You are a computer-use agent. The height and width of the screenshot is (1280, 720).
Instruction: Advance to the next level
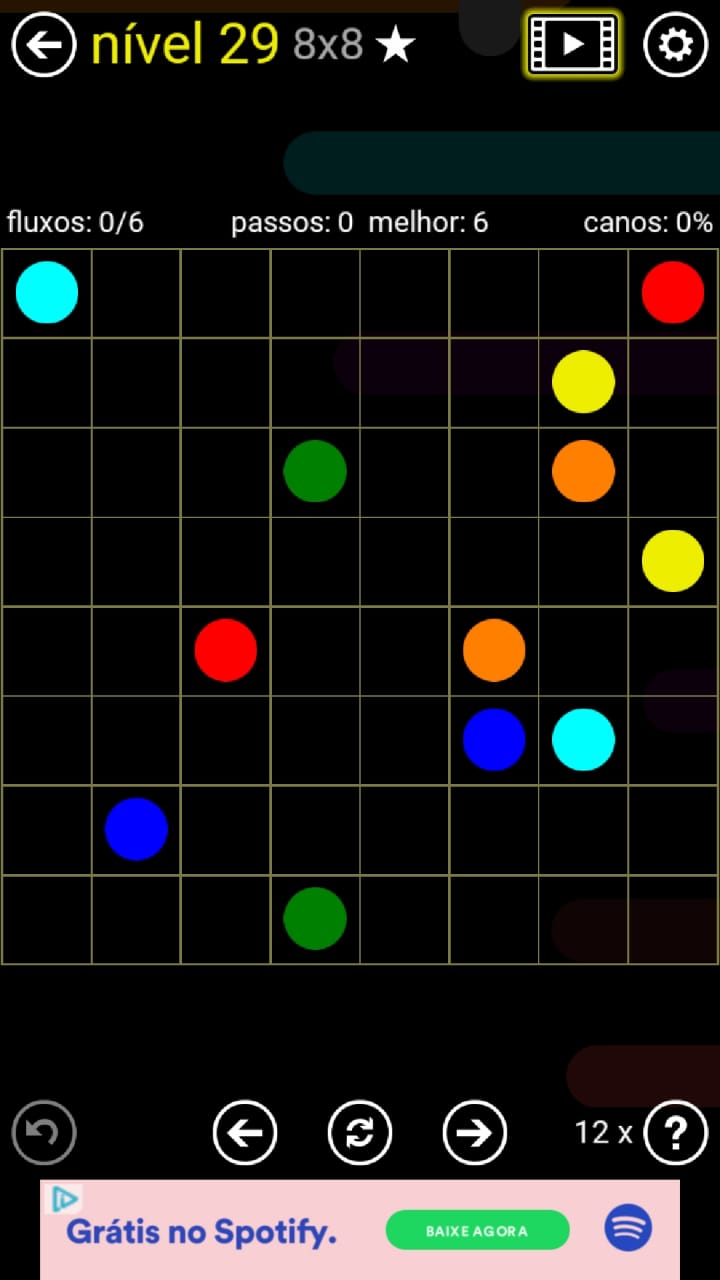tap(475, 1133)
